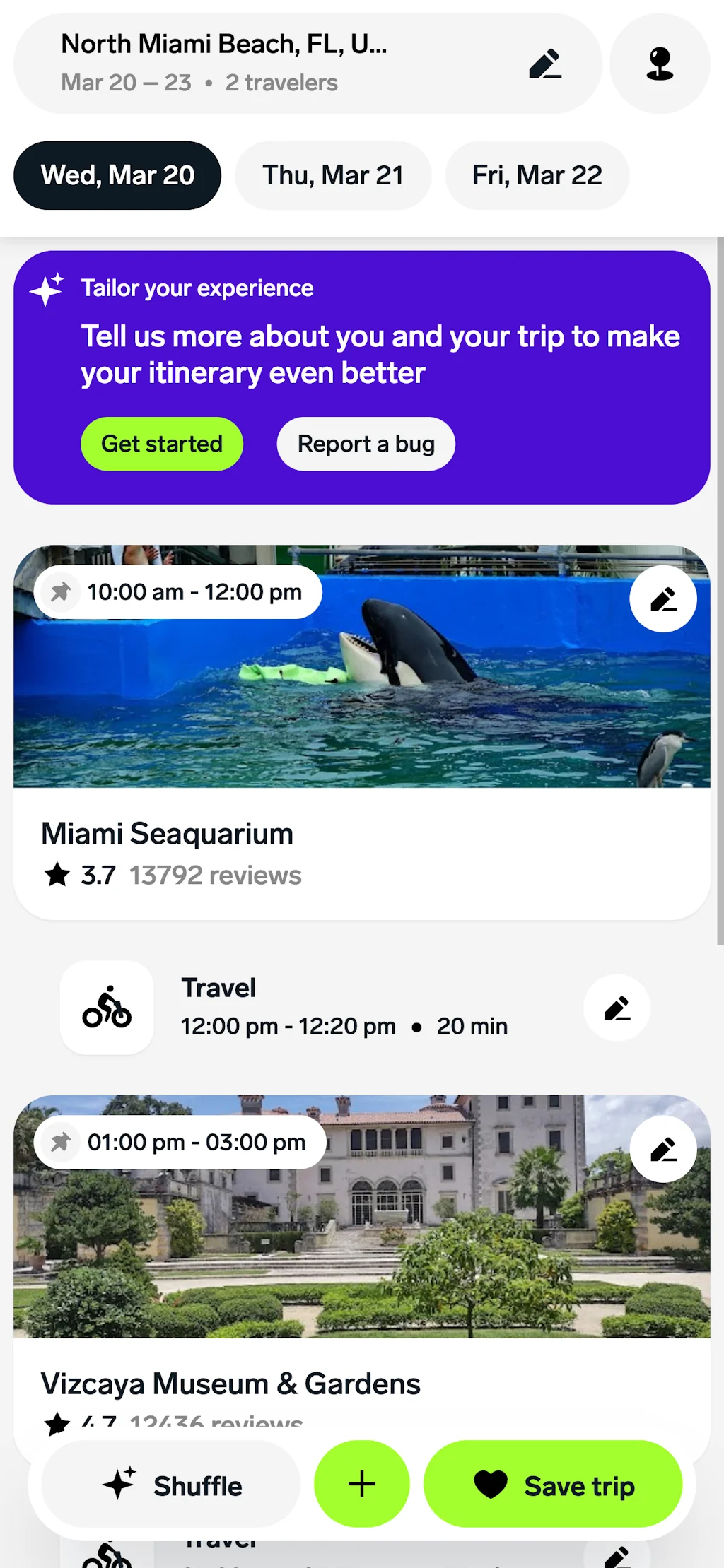Edit the 20 min travel segment pencil

coord(617,1008)
